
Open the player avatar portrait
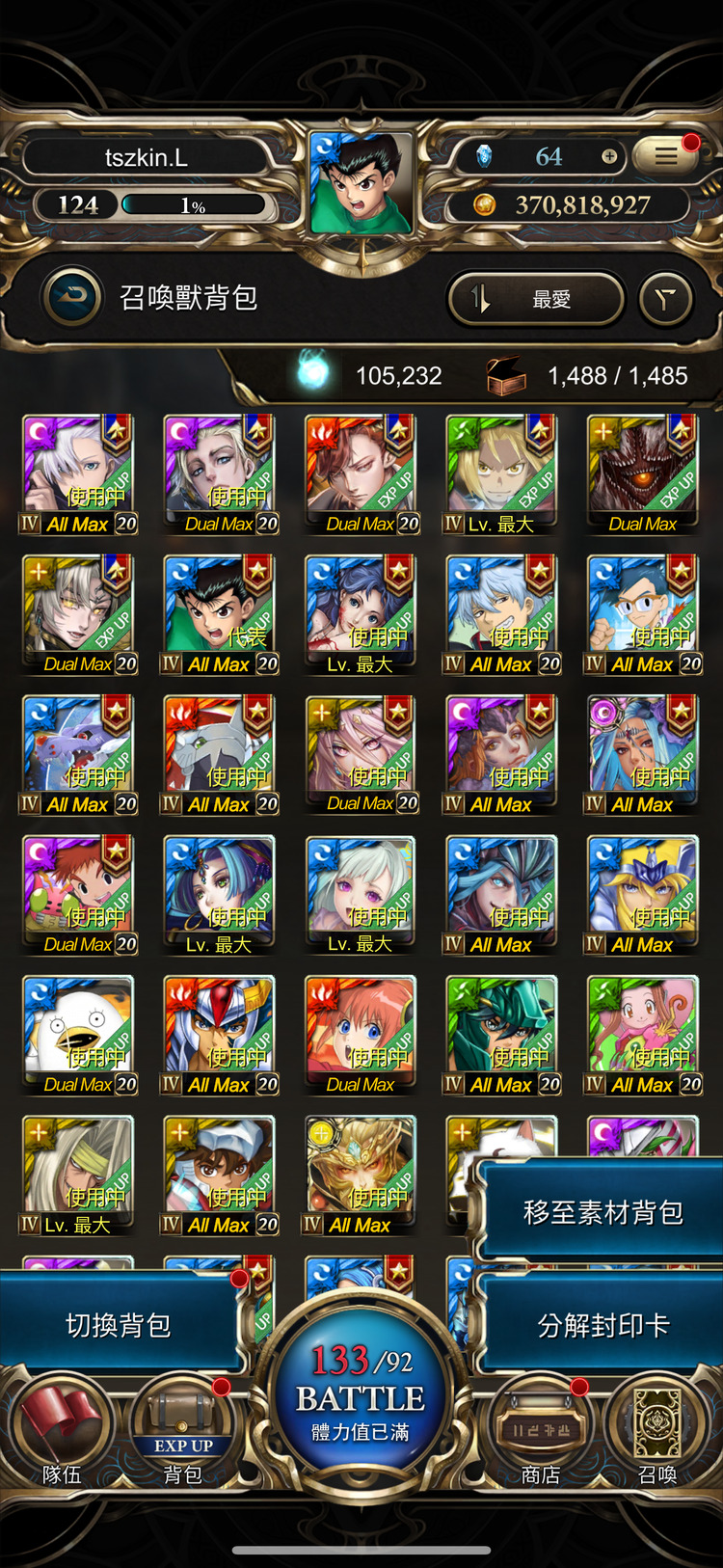click(361, 185)
